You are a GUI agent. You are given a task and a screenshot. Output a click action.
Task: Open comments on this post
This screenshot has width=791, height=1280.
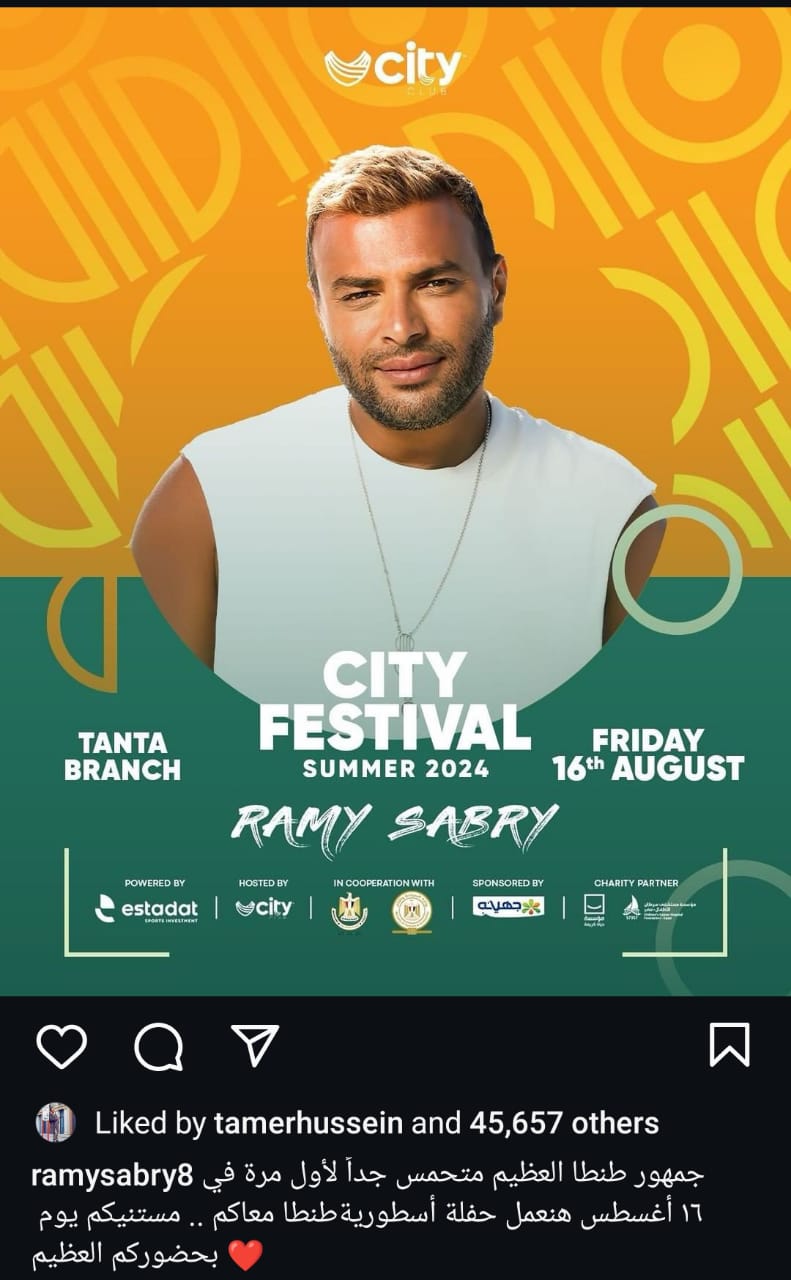159,1047
